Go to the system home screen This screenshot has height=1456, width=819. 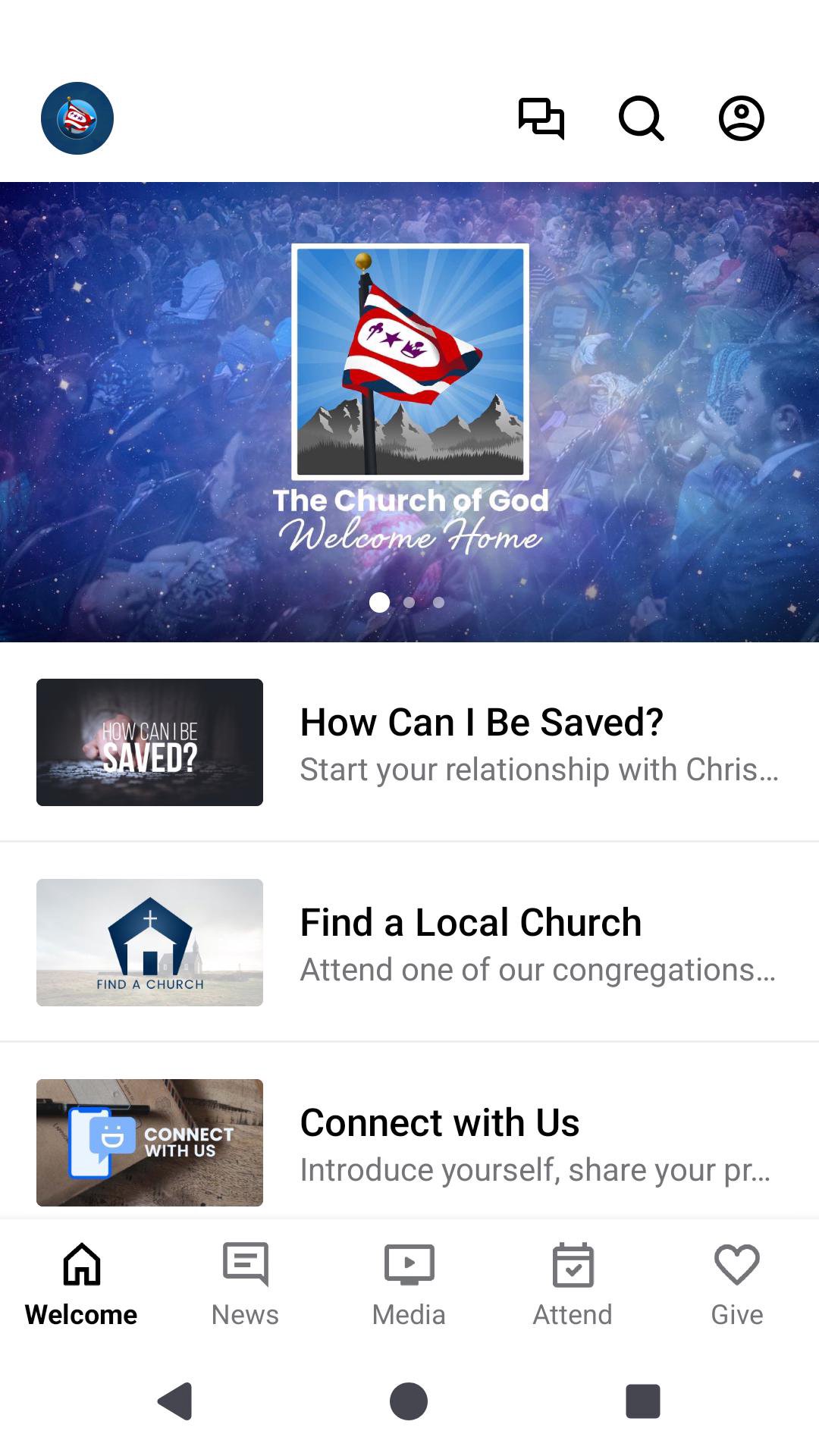click(x=409, y=1401)
